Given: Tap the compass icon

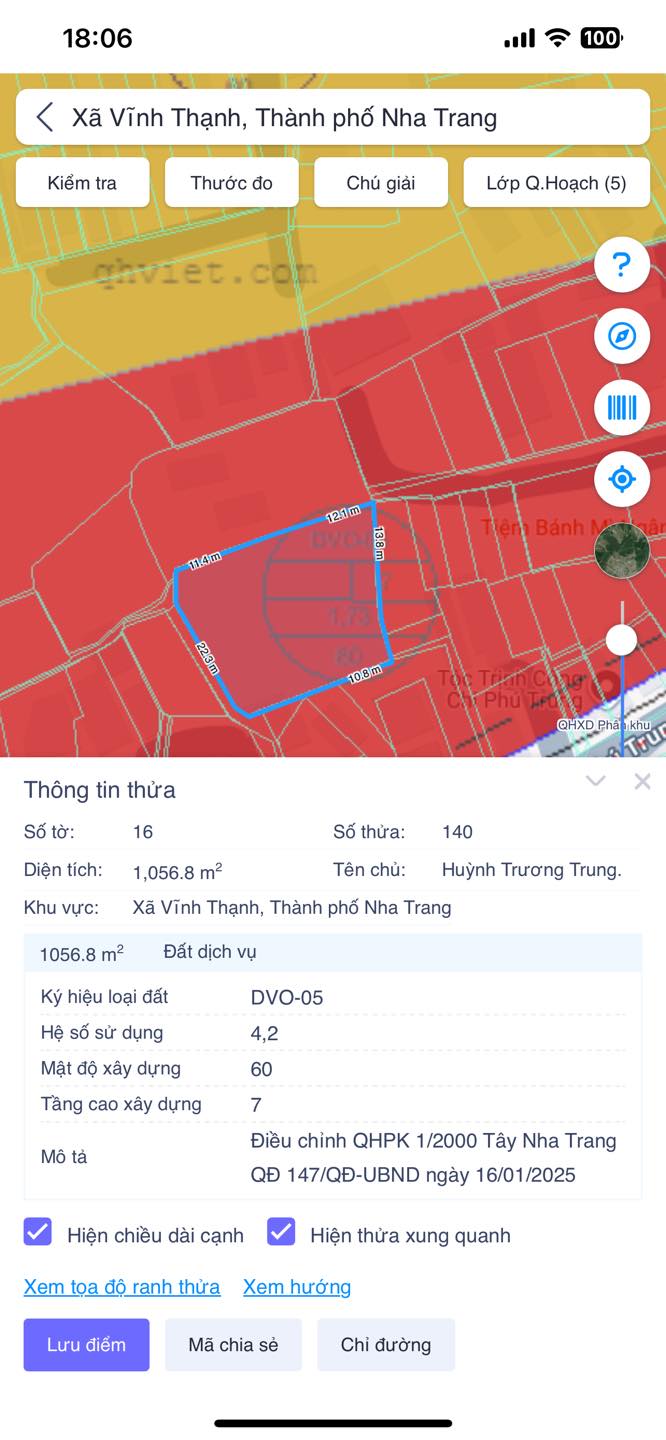Looking at the screenshot, I should (x=622, y=336).
